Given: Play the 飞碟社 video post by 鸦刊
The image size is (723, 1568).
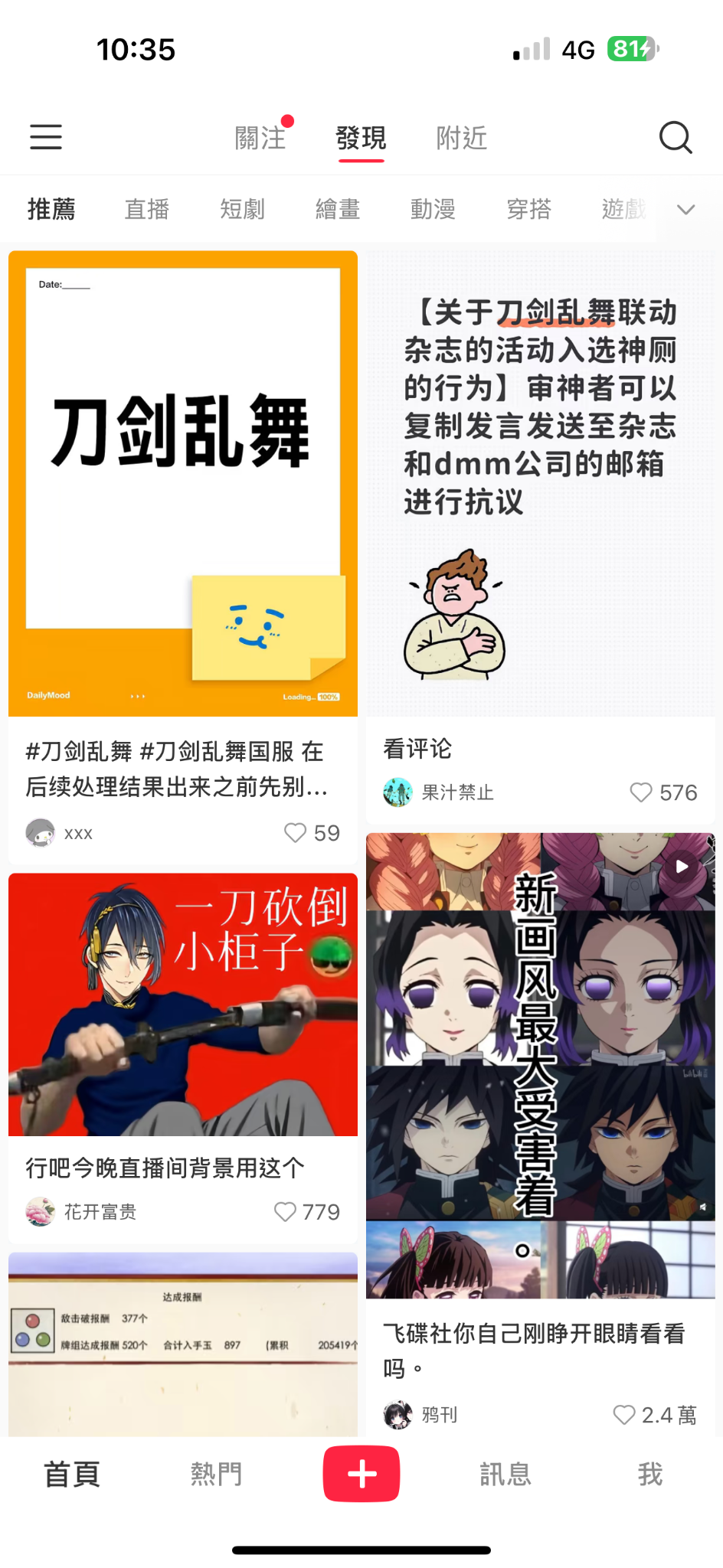Looking at the screenshot, I should point(540,1065).
